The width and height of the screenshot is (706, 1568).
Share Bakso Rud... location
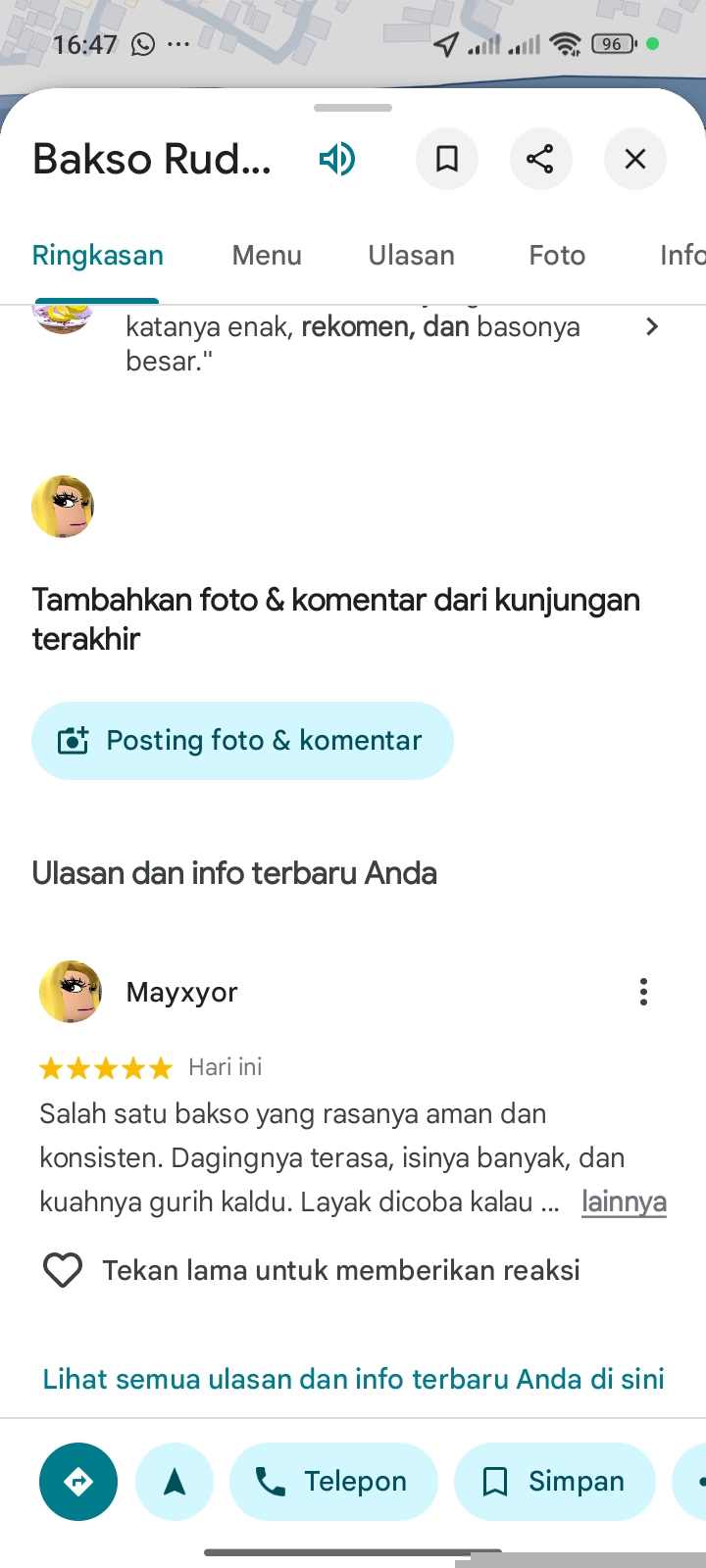click(540, 159)
